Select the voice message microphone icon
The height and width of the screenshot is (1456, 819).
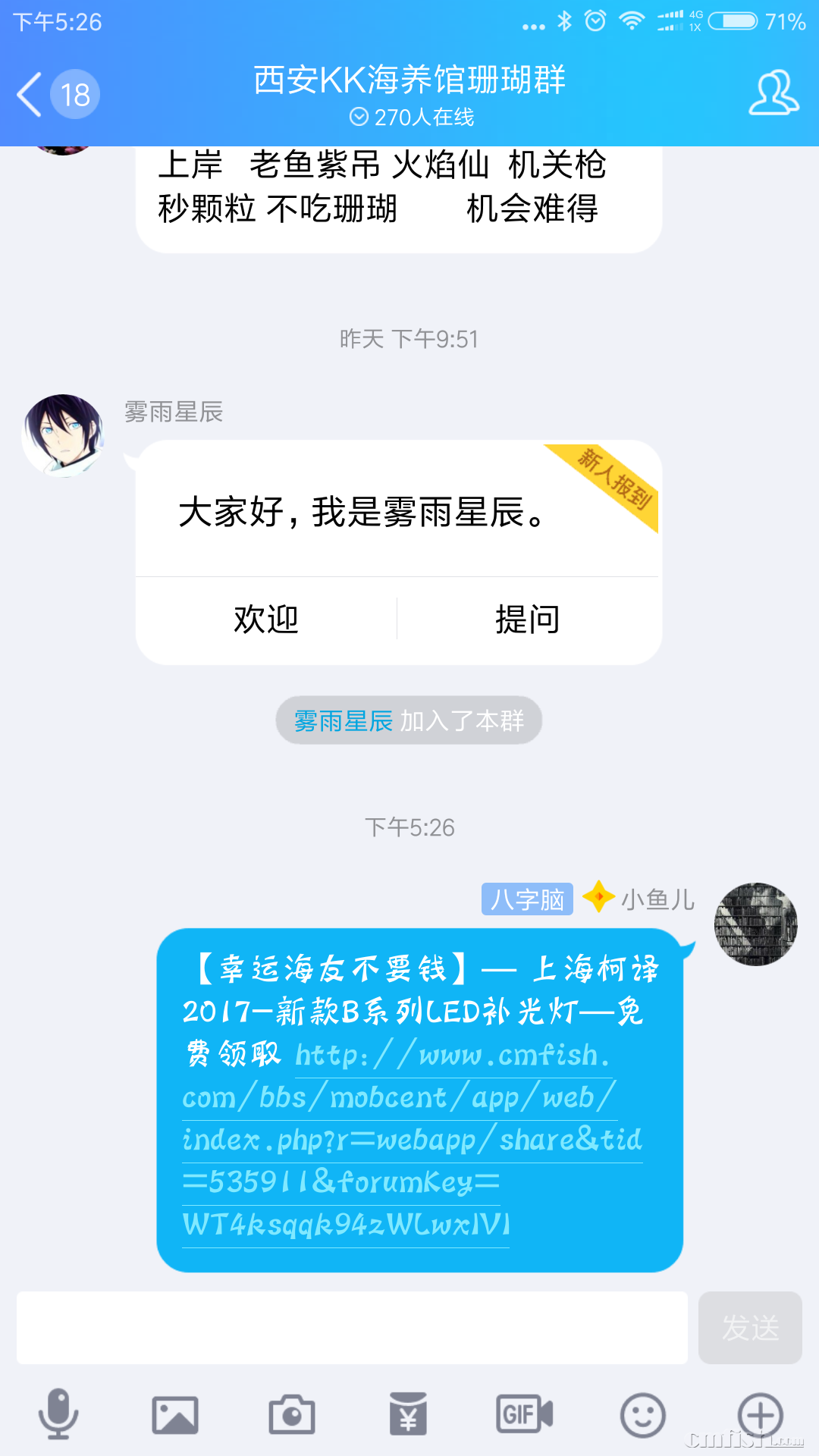click(x=57, y=1413)
